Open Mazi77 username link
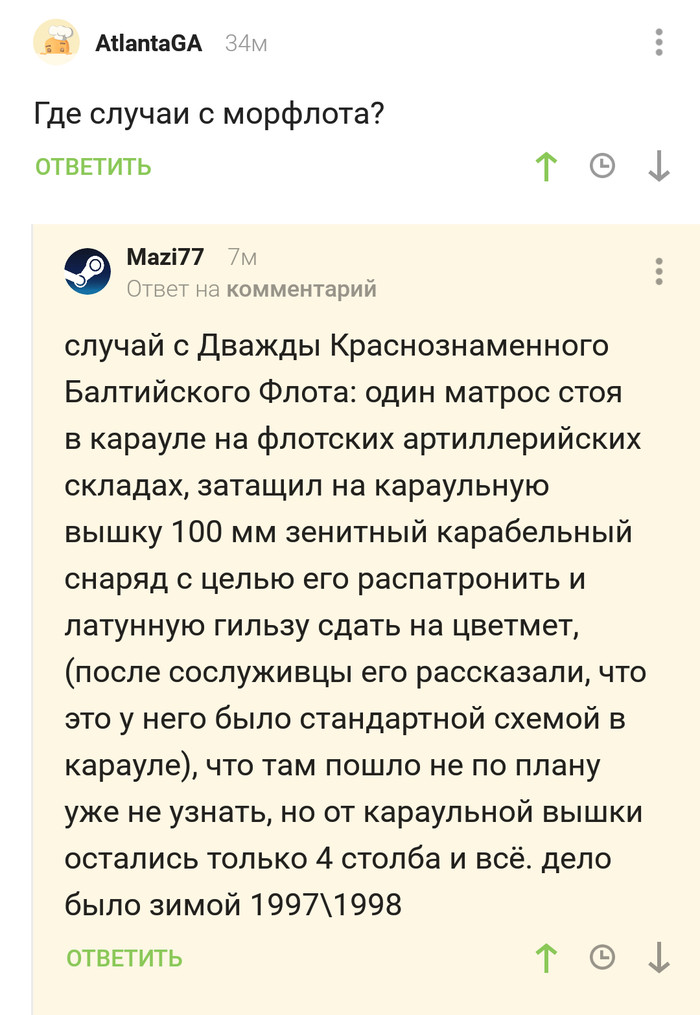Image resolution: width=700 pixels, height=1015 pixels. point(165,257)
